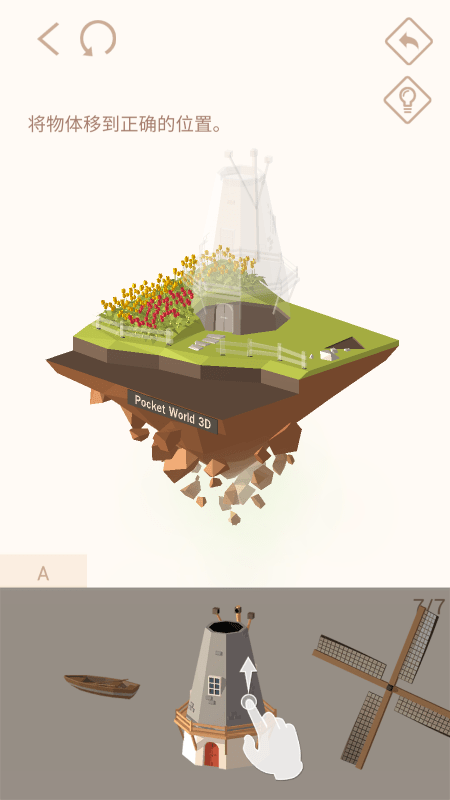Select the A parts tab
450x800 pixels.
tap(43, 571)
